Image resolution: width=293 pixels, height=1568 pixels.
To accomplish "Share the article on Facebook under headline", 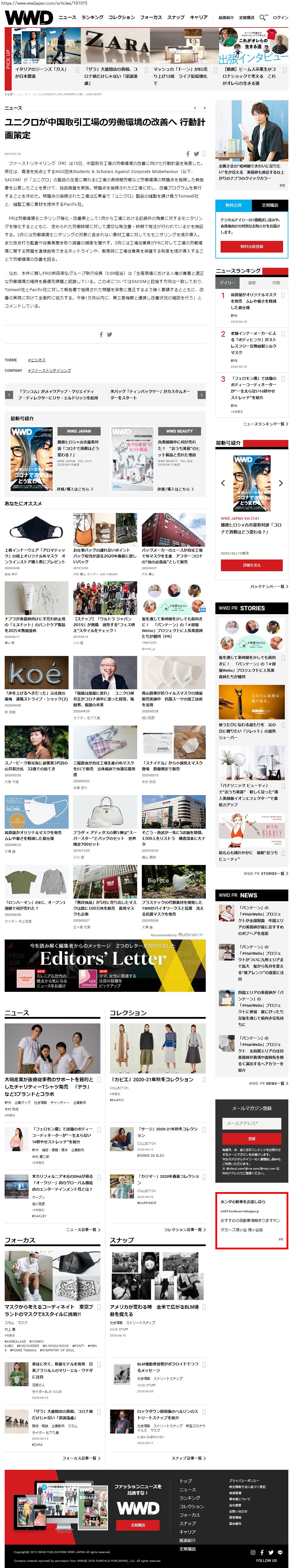I will click(x=188, y=154).
